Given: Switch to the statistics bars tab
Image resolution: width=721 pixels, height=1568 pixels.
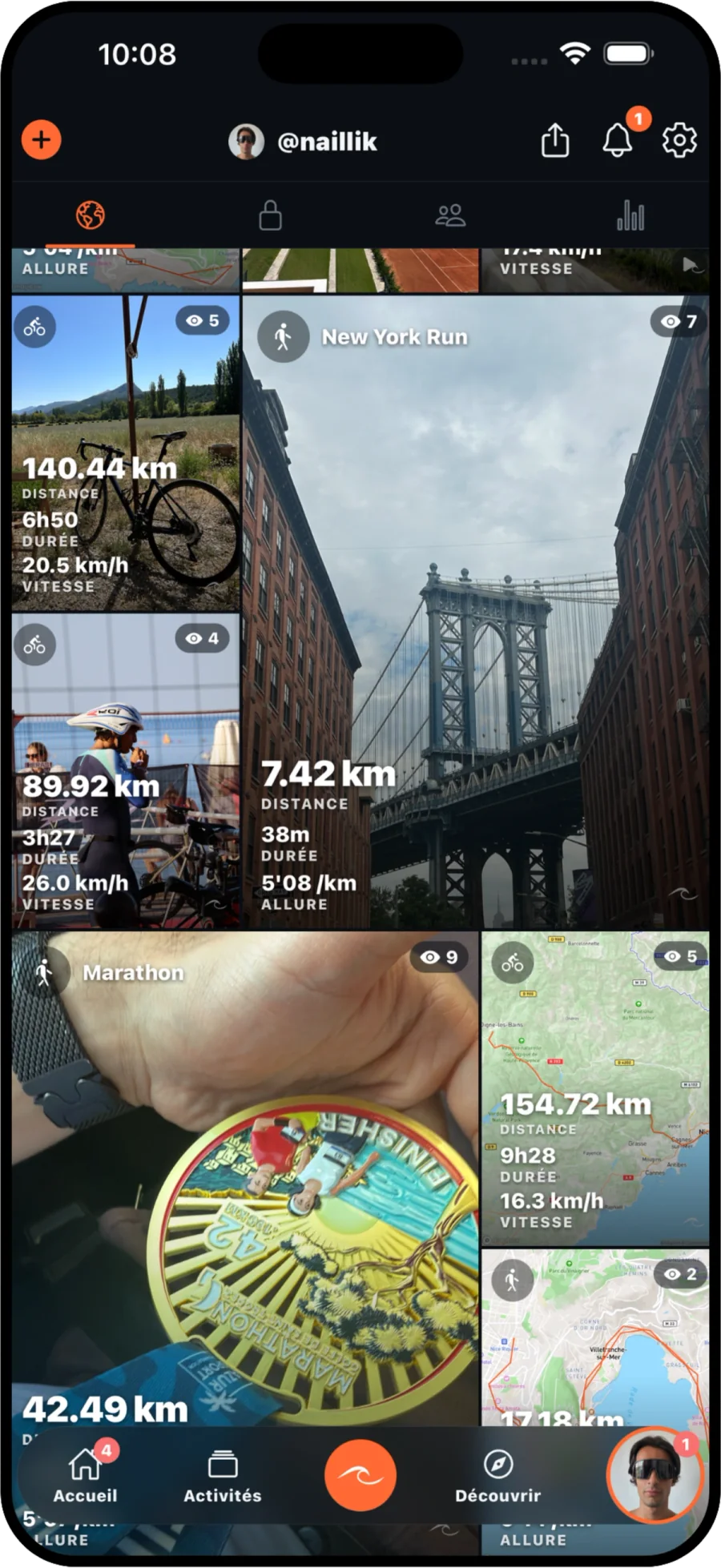Looking at the screenshot, I should point(630,215).
